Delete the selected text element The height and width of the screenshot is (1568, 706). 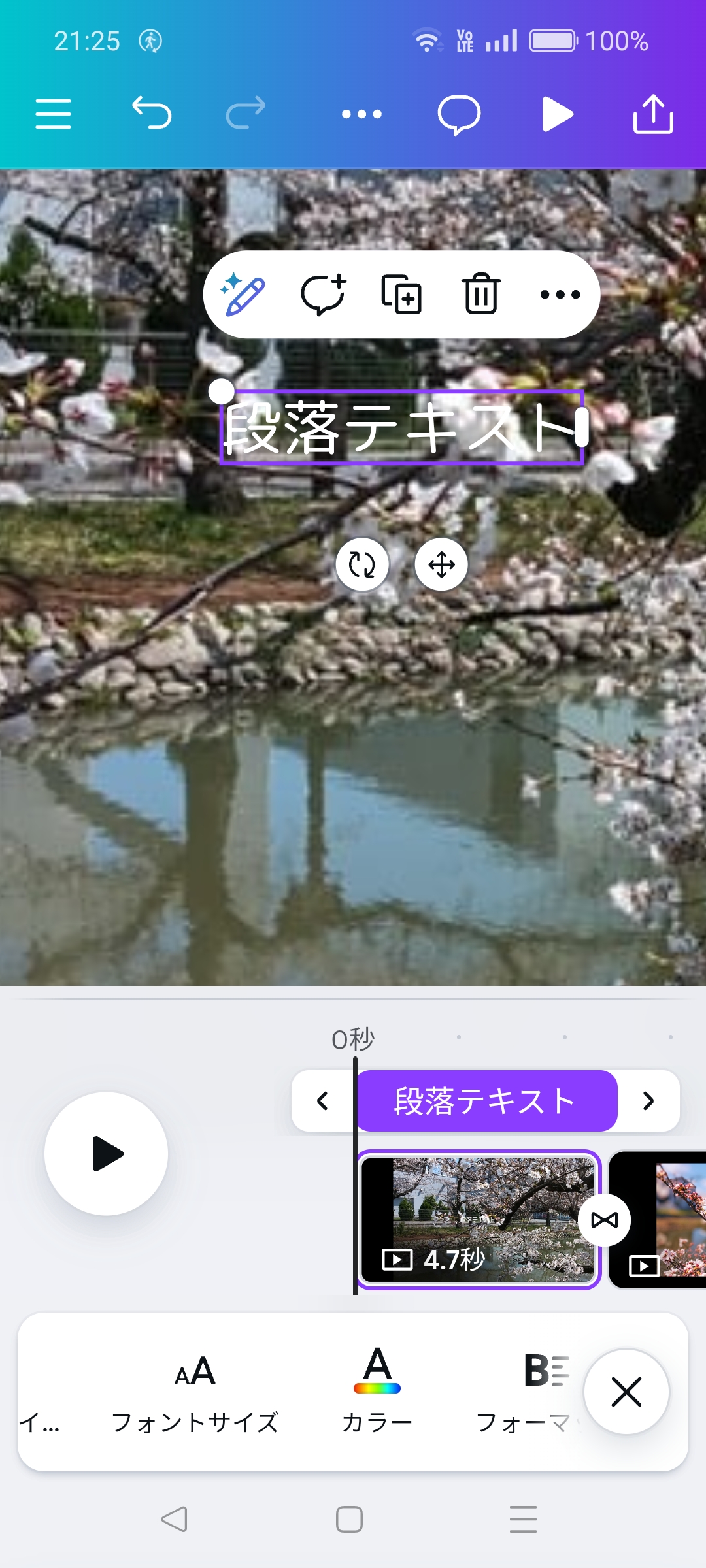point(481,295)
